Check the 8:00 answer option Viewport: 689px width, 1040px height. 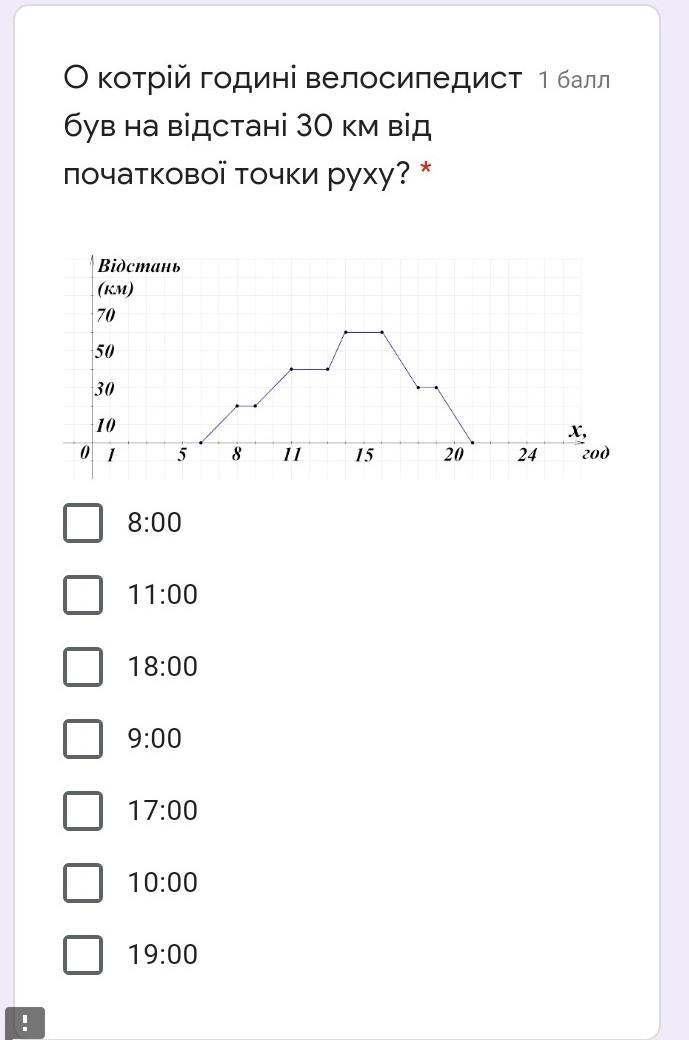pos(83,523)
